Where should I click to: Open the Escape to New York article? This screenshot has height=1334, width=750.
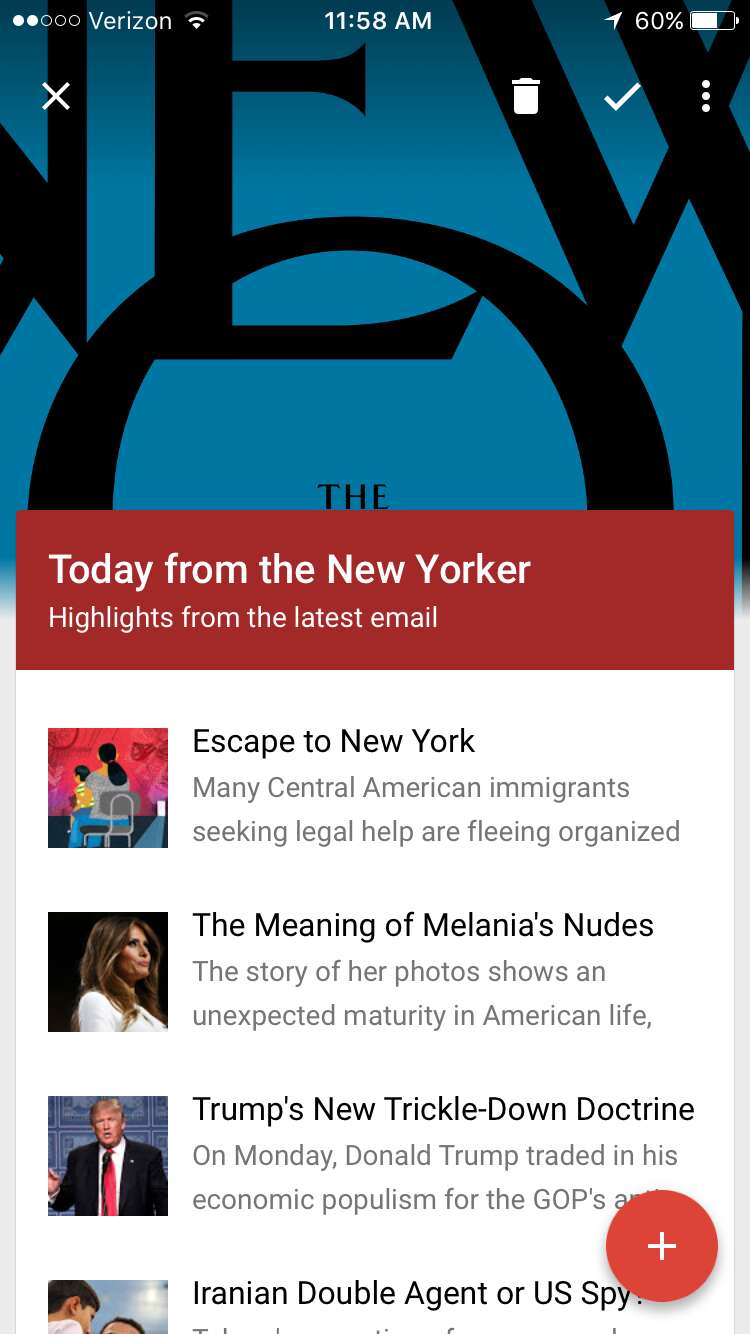(334, 742)
